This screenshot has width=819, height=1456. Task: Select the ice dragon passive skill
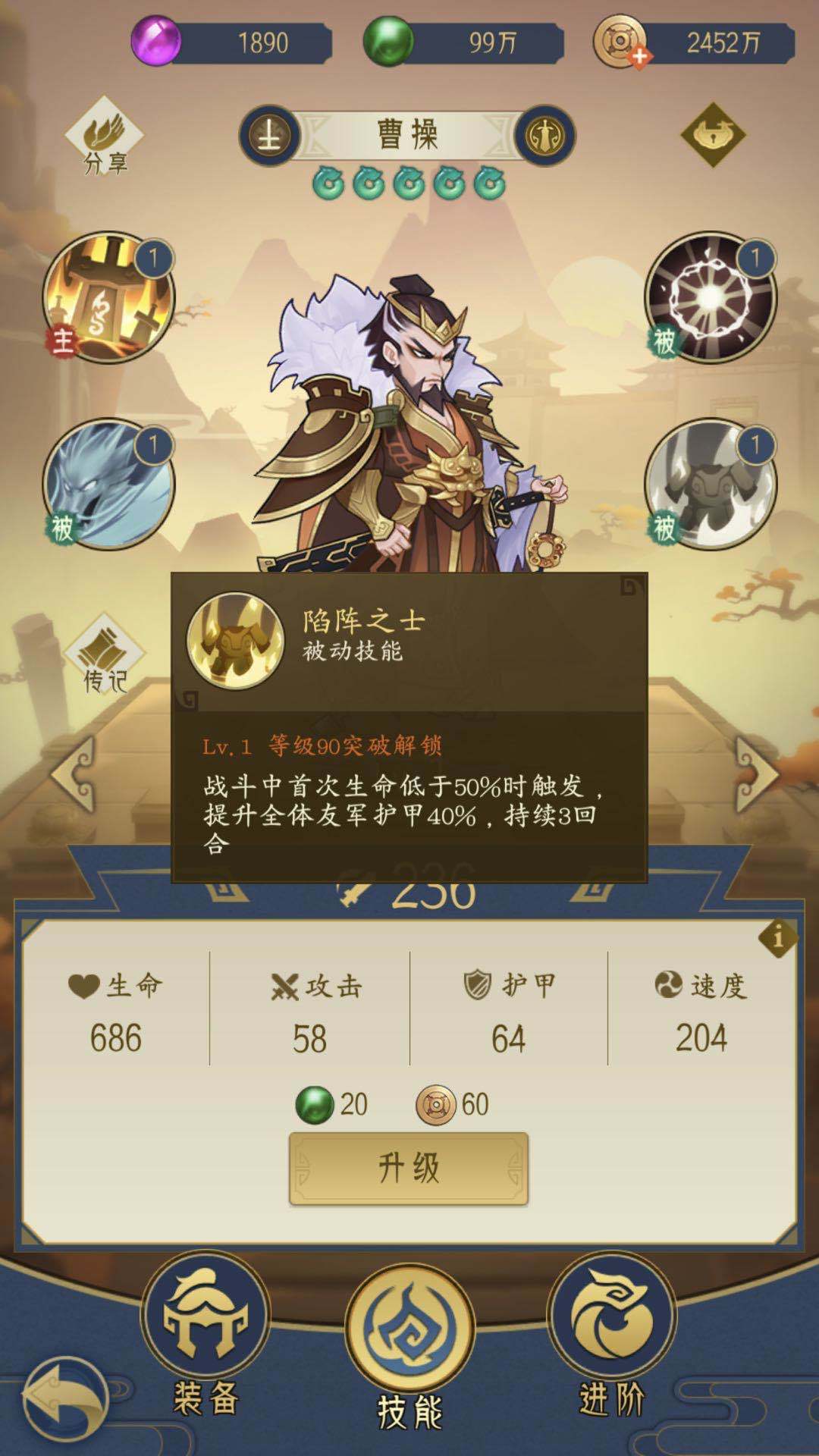point(108,484)
